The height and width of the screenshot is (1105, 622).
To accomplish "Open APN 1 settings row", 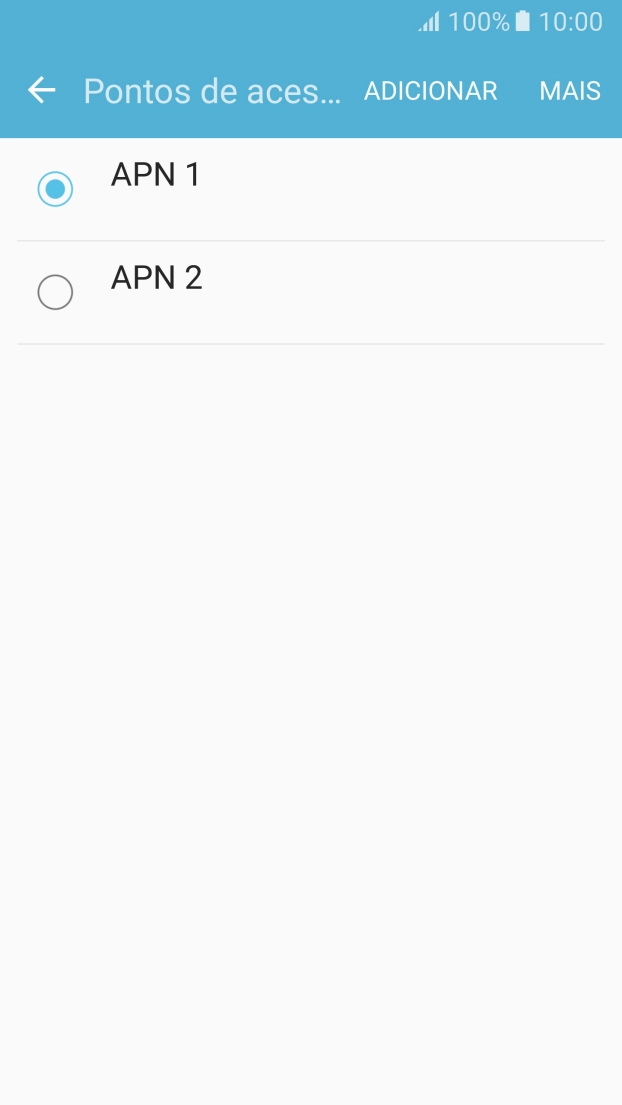I will pyautogui.click(x=311, y=190).
